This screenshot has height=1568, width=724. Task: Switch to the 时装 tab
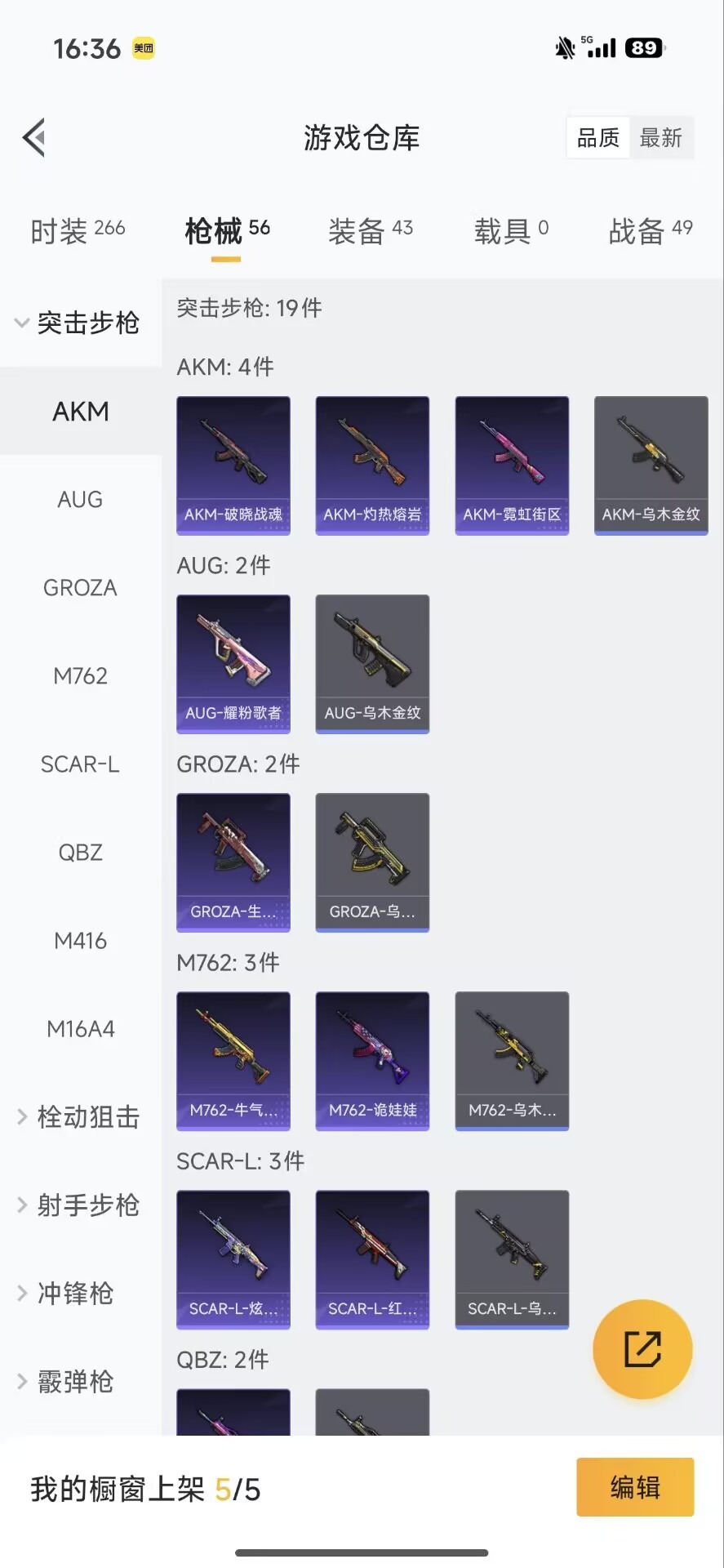(78, 230)
